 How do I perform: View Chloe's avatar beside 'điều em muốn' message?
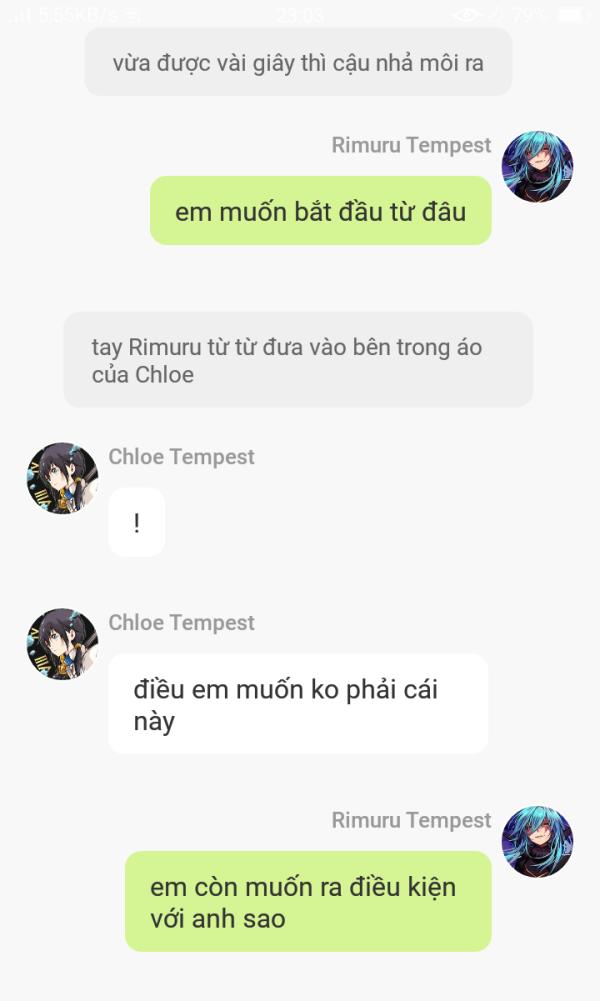point(62,645)
